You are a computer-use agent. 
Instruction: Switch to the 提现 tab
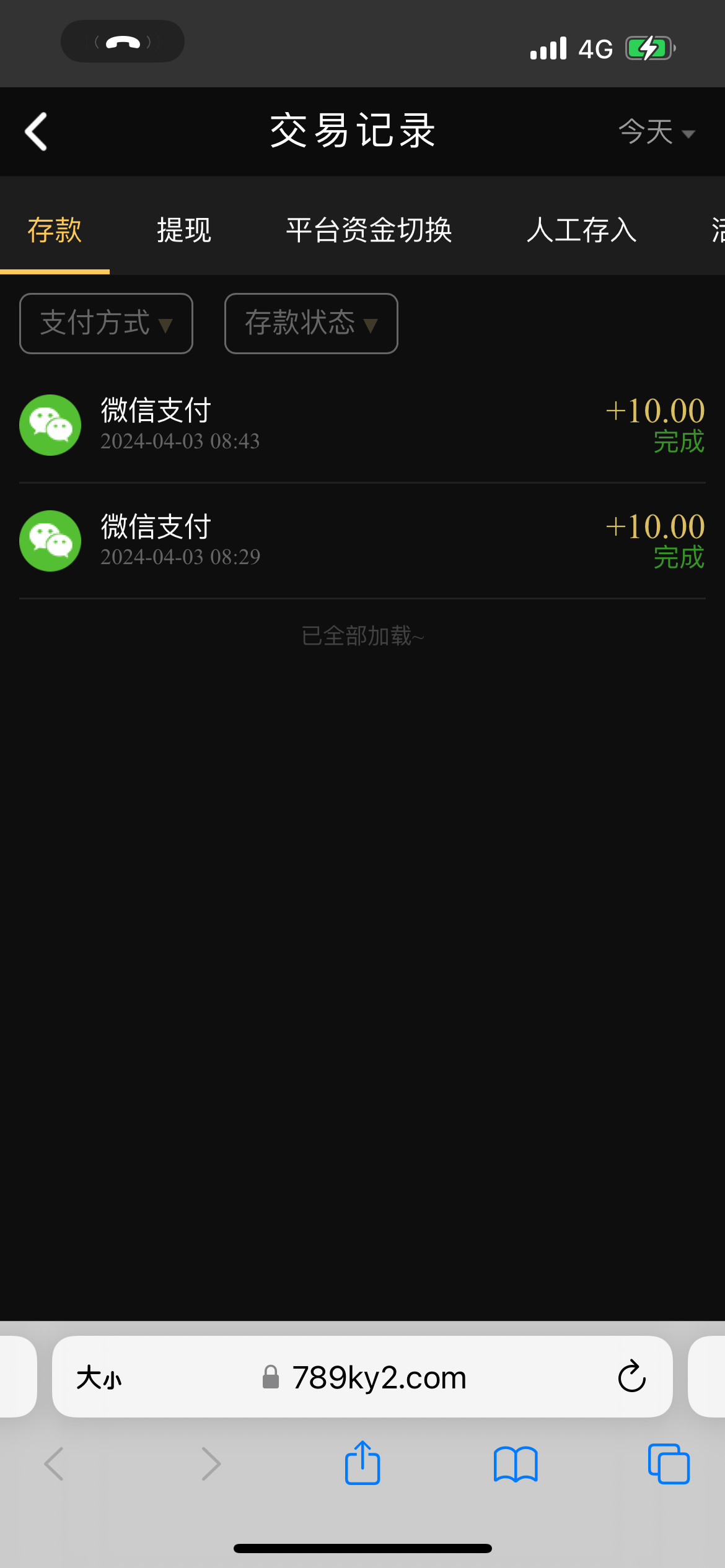coord(184,230)
